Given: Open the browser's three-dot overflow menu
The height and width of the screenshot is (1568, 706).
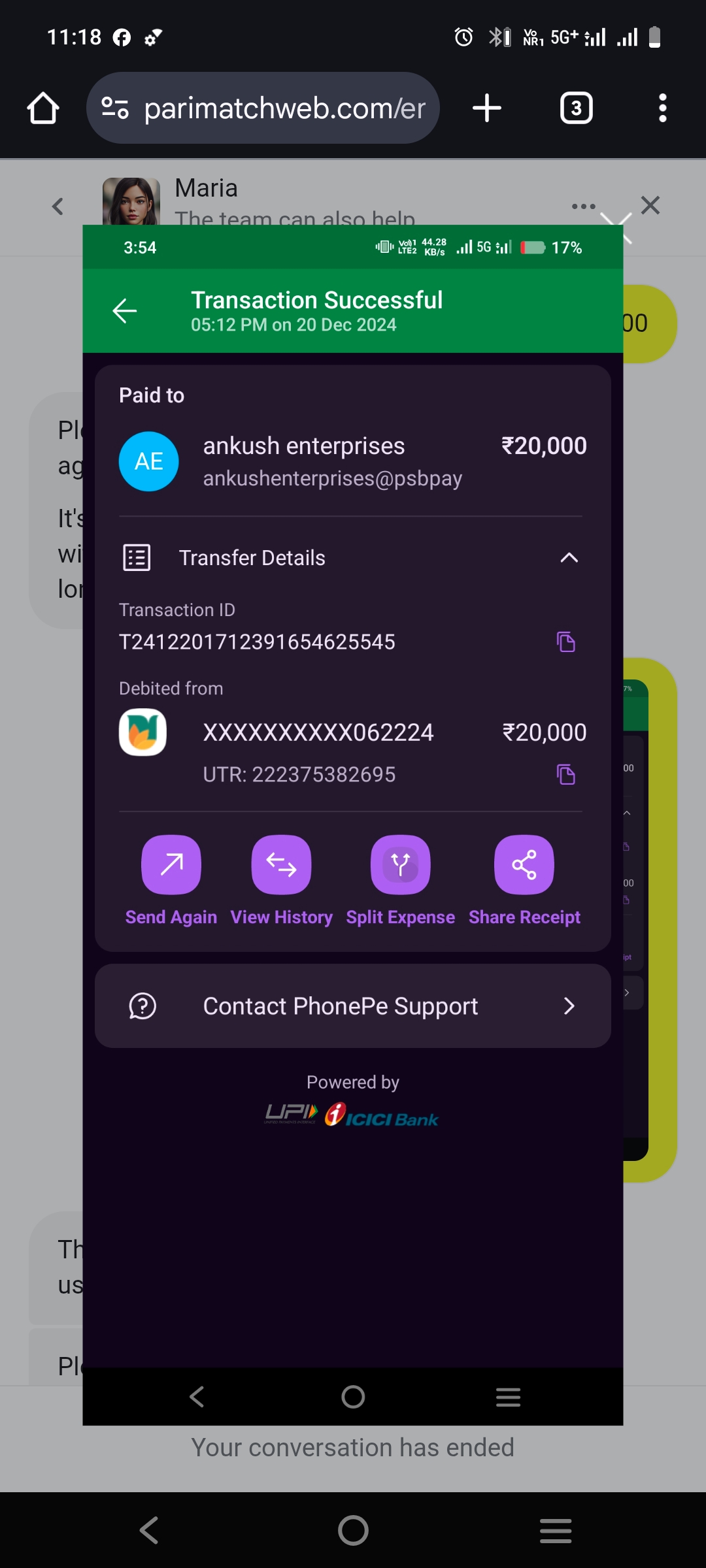Looking at the screenshot, I should point(662,108).
